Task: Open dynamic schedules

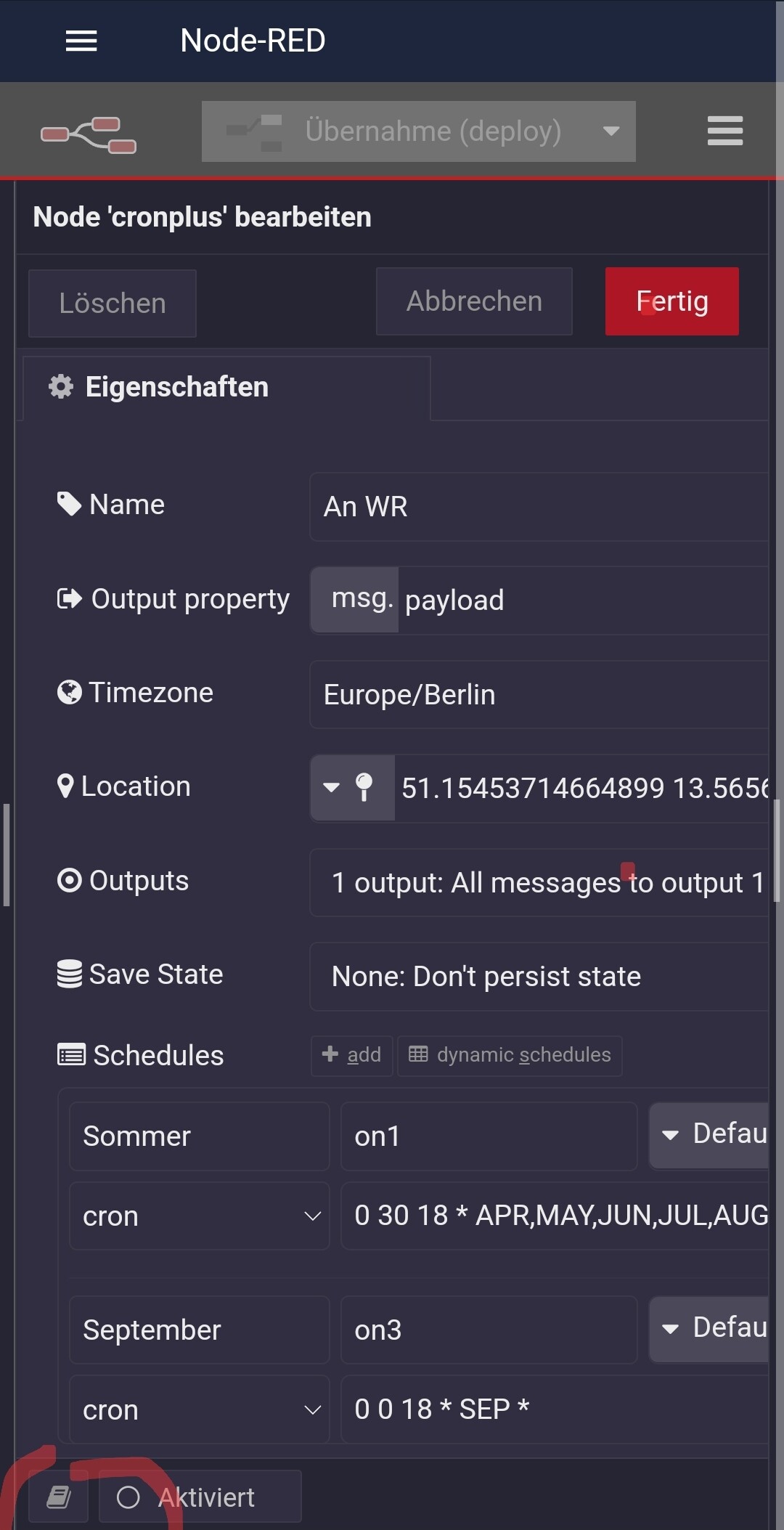Action: pyautogui.click(x=510, y=1055)
